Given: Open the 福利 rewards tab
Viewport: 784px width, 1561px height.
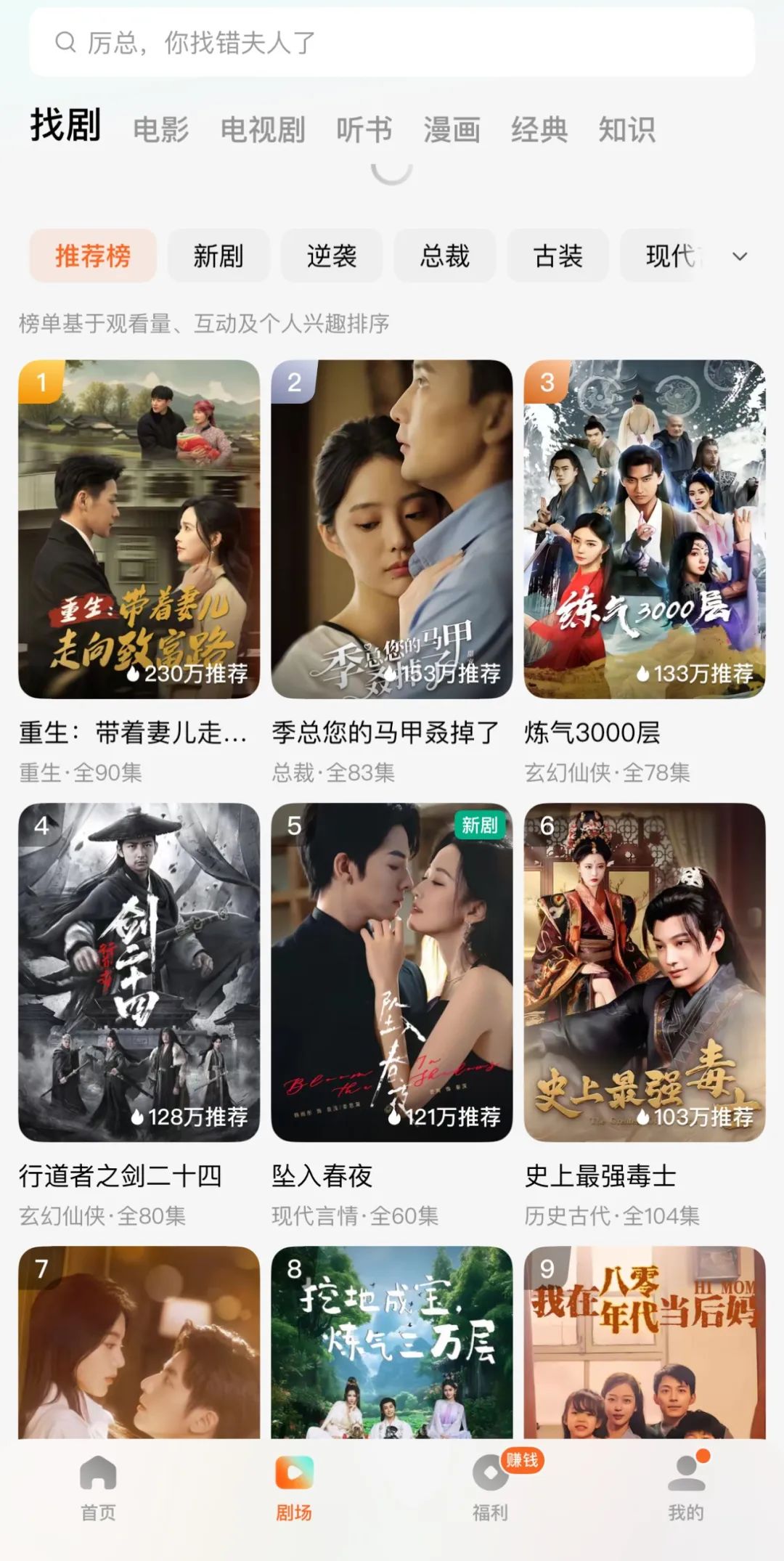Looking at the screenshot, I should pyautogui.click(x=491, y=1488).
